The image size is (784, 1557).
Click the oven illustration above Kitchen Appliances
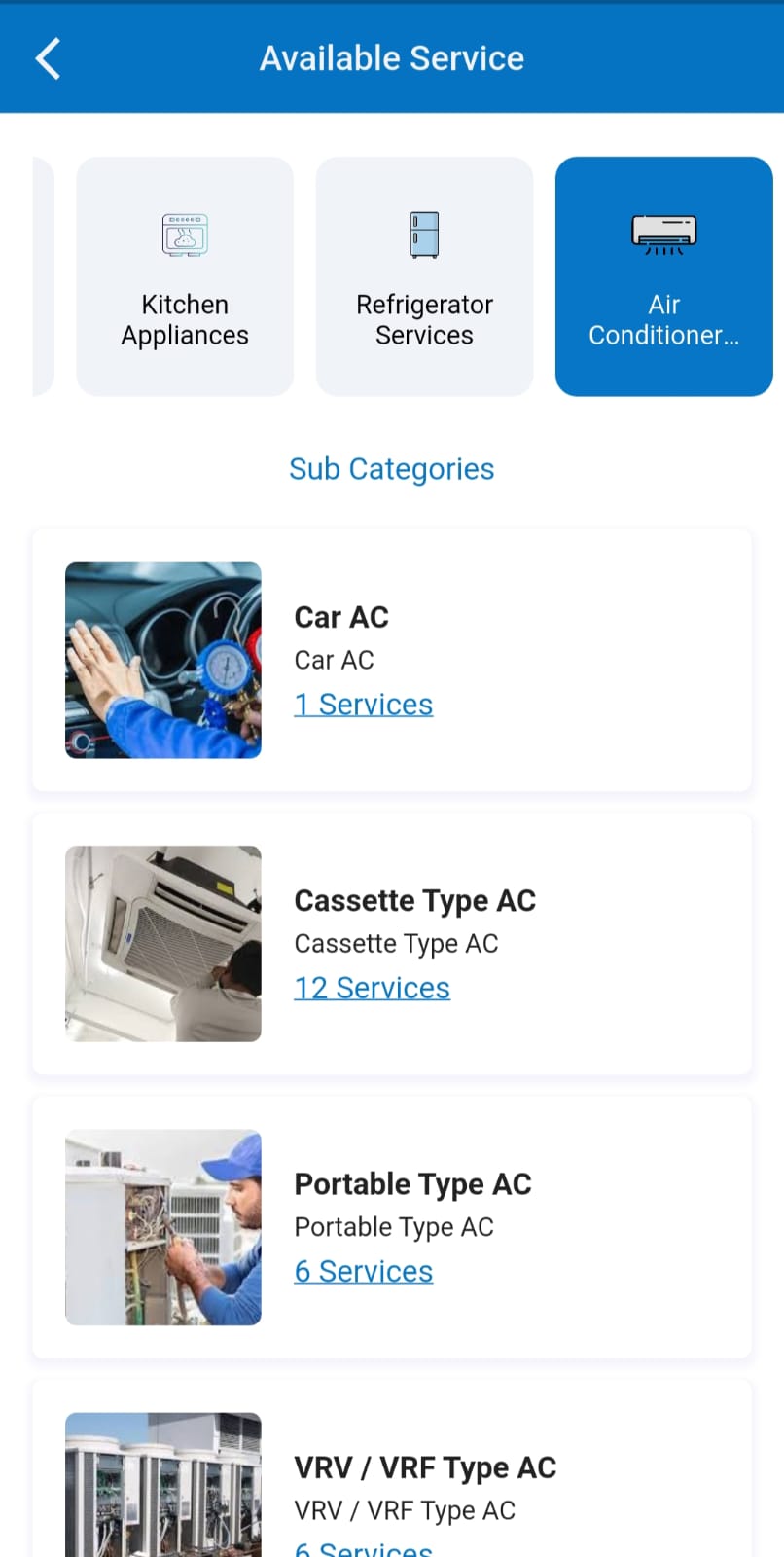(185, 234)
